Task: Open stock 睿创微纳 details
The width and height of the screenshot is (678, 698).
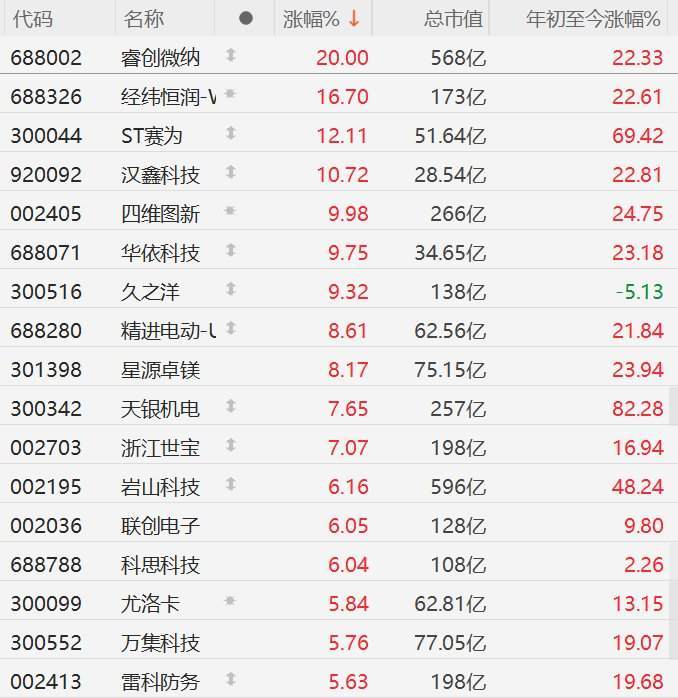Action: [160, 58]
